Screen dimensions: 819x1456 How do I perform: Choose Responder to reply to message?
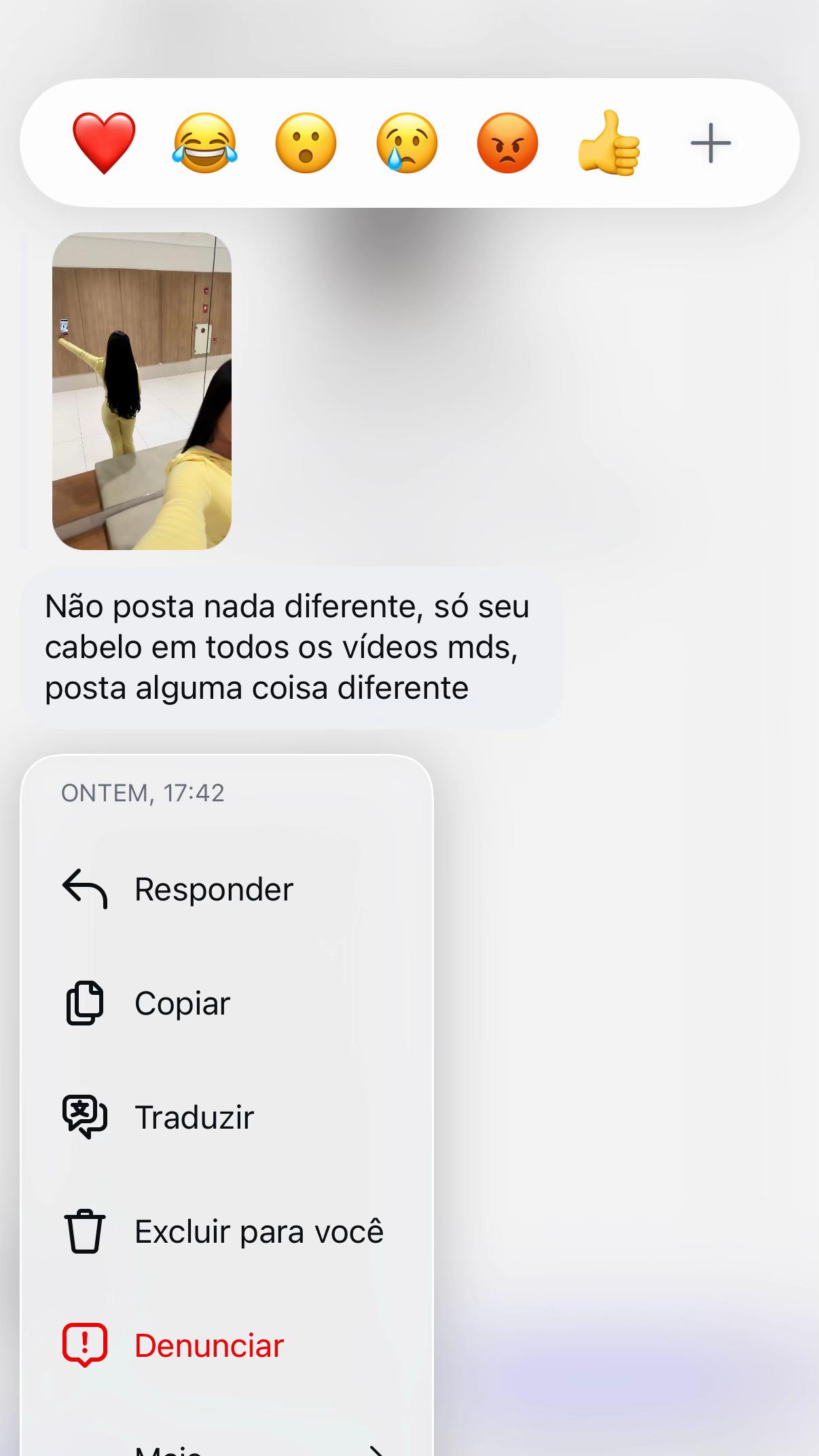[227, 889]
